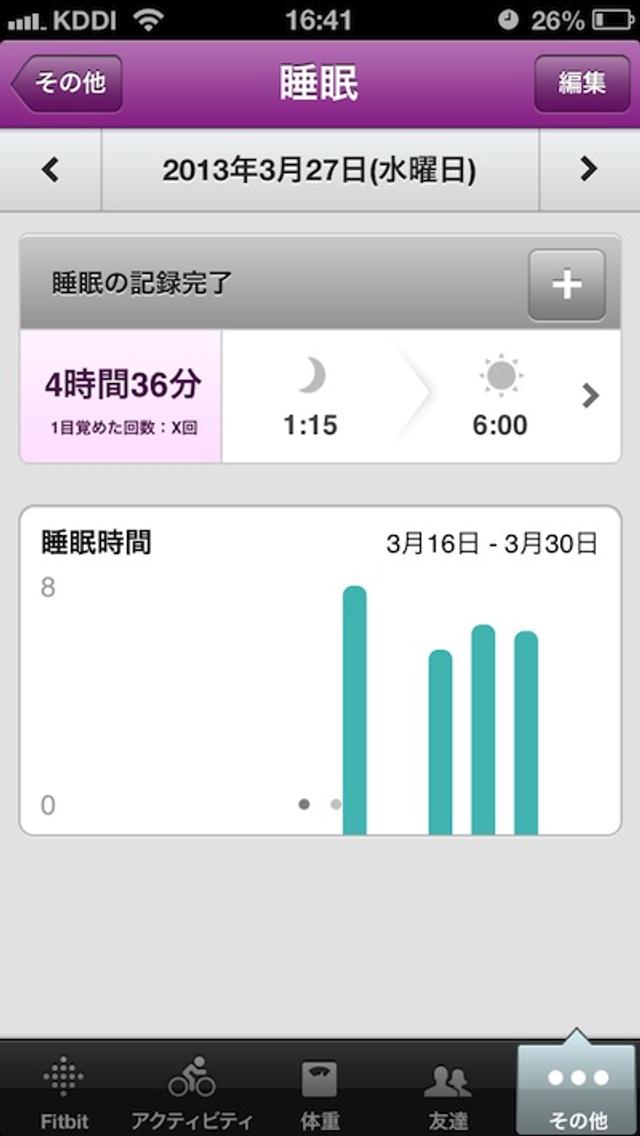Switch to the 体重 tab
The width and height of the screenshot is (640, 1136).
click(x=320, y=1090)
